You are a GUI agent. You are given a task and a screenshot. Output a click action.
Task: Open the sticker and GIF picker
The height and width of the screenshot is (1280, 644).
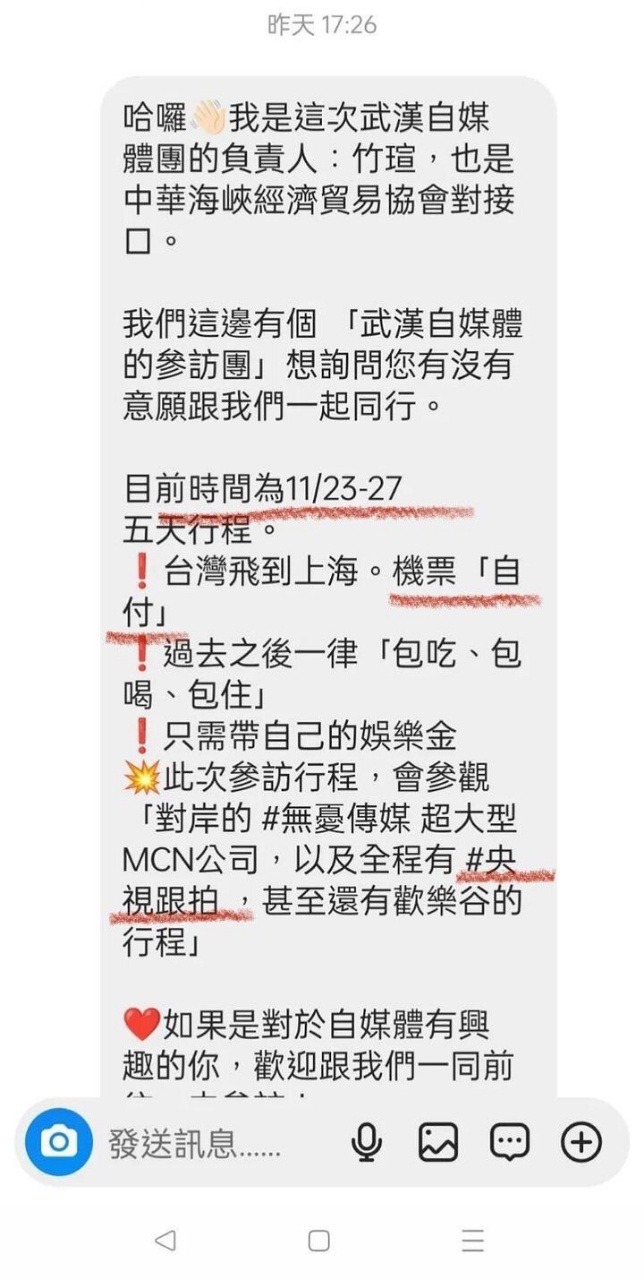tap(509, 1141)
